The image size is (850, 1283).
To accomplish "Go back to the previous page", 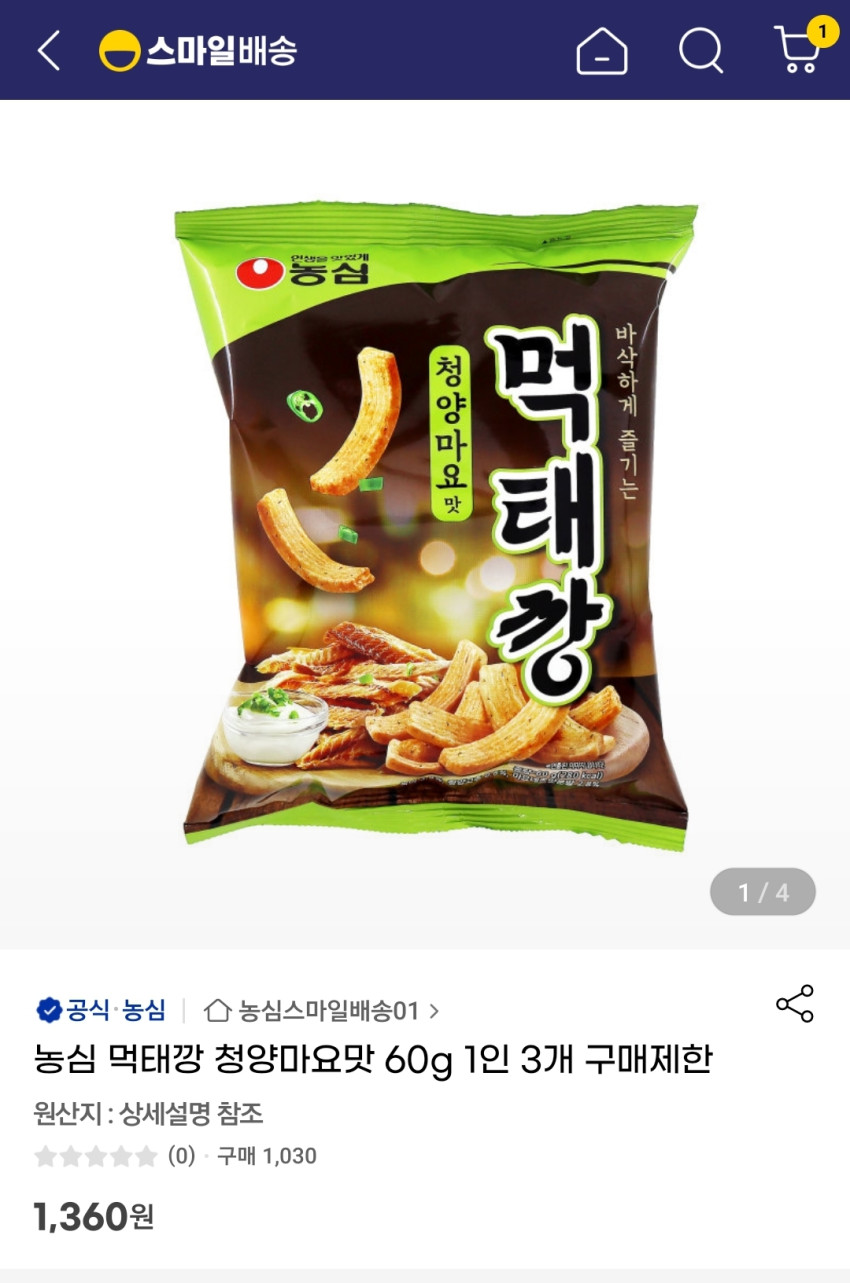I will 49,50.
